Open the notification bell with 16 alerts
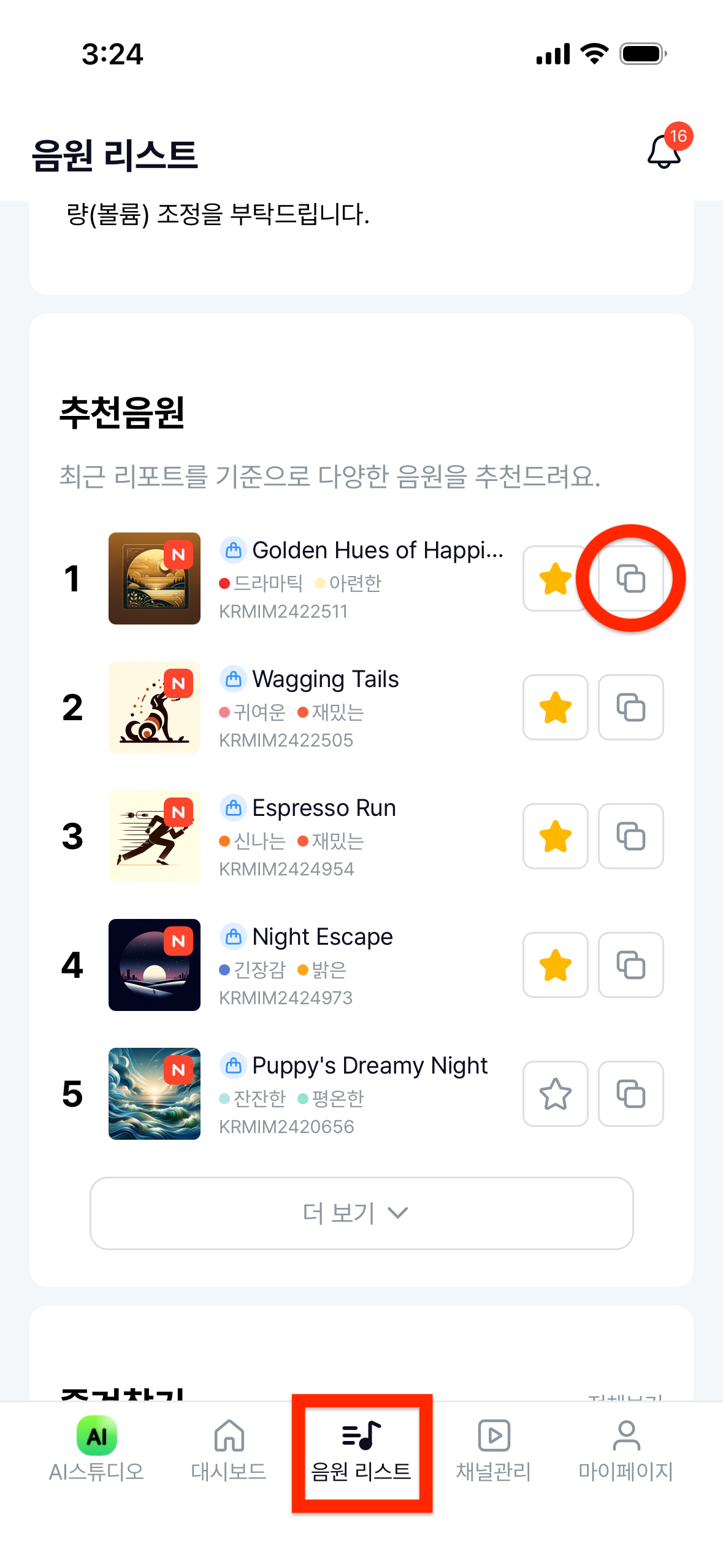Viewport: 723px width, 1568px height. (664, 152)
